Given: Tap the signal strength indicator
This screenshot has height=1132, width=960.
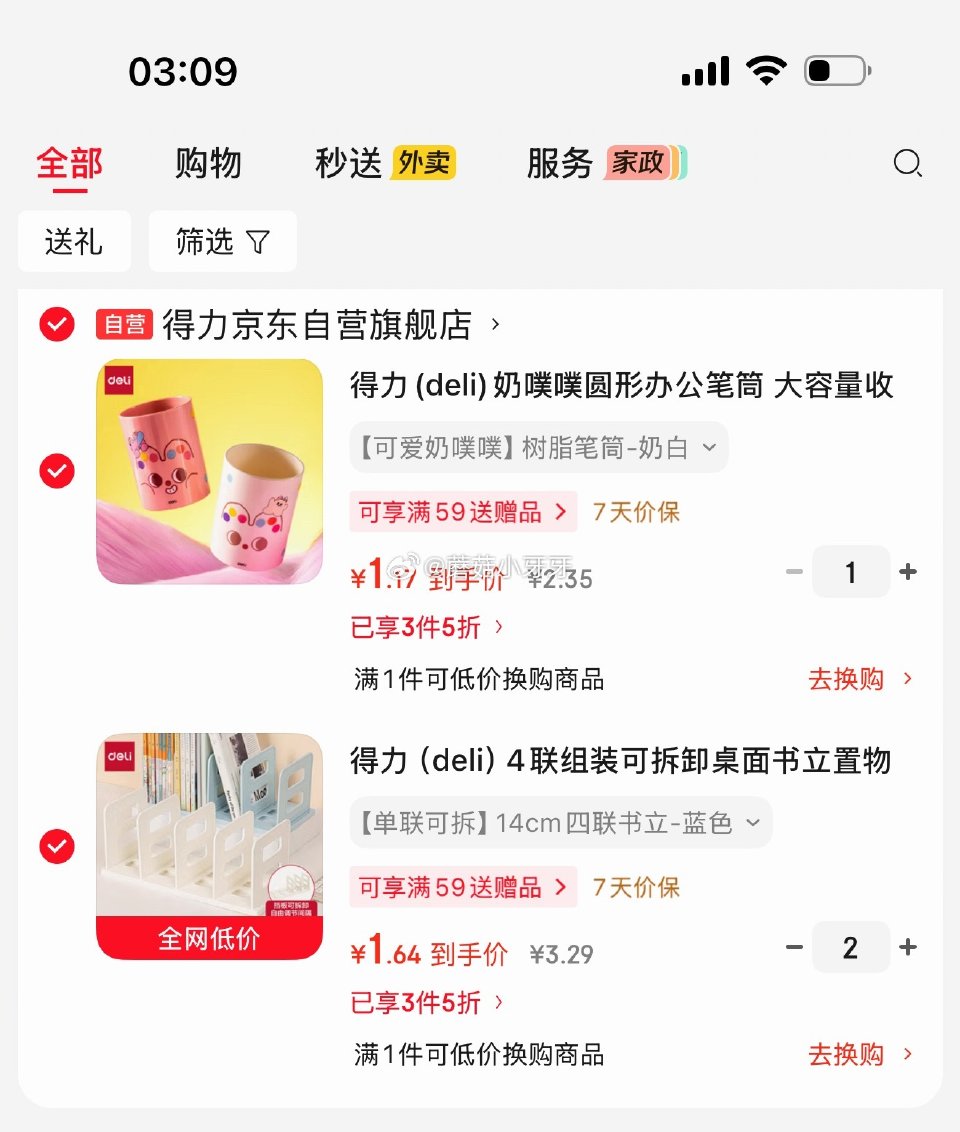Looking at the screenshot, I should tap(704, 70).
